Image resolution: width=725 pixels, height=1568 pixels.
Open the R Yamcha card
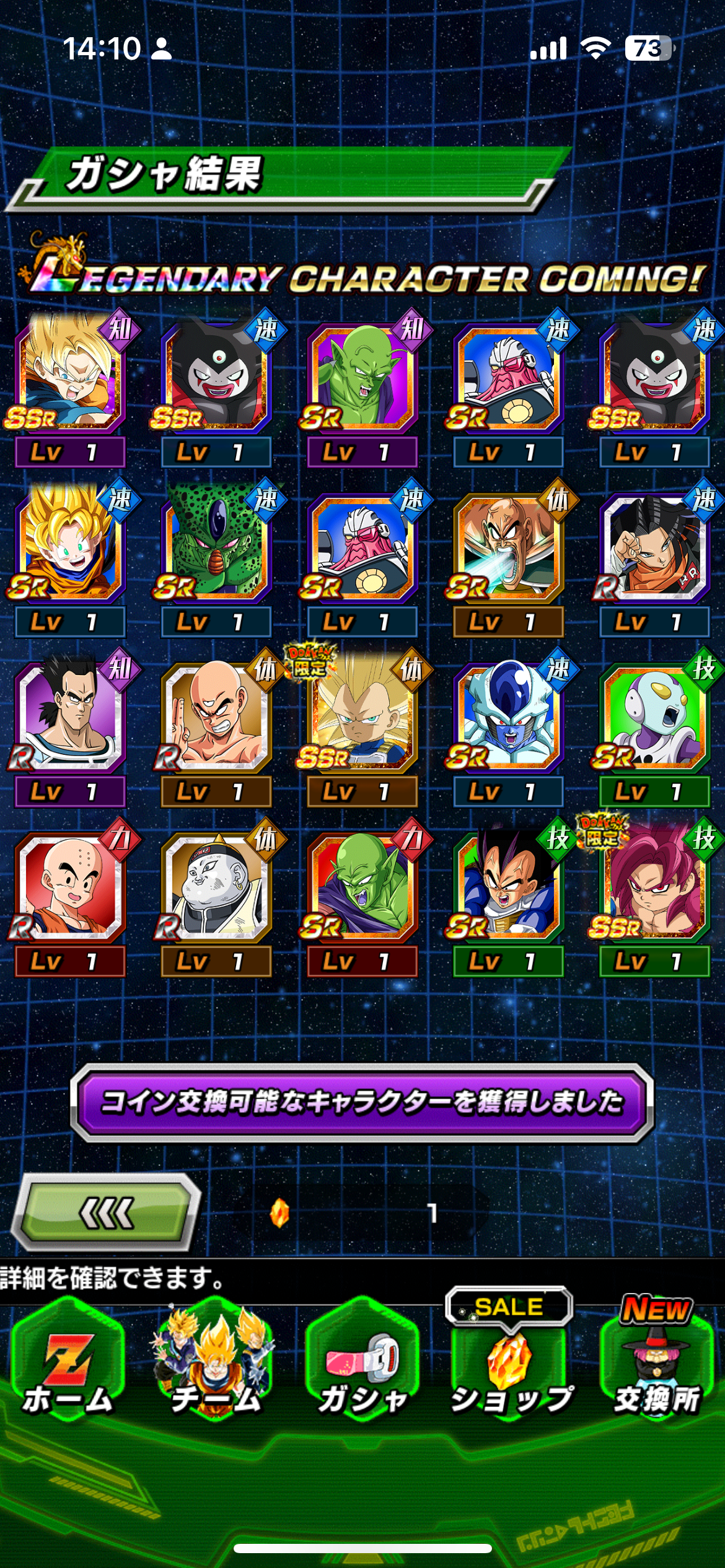pos(69,716)
